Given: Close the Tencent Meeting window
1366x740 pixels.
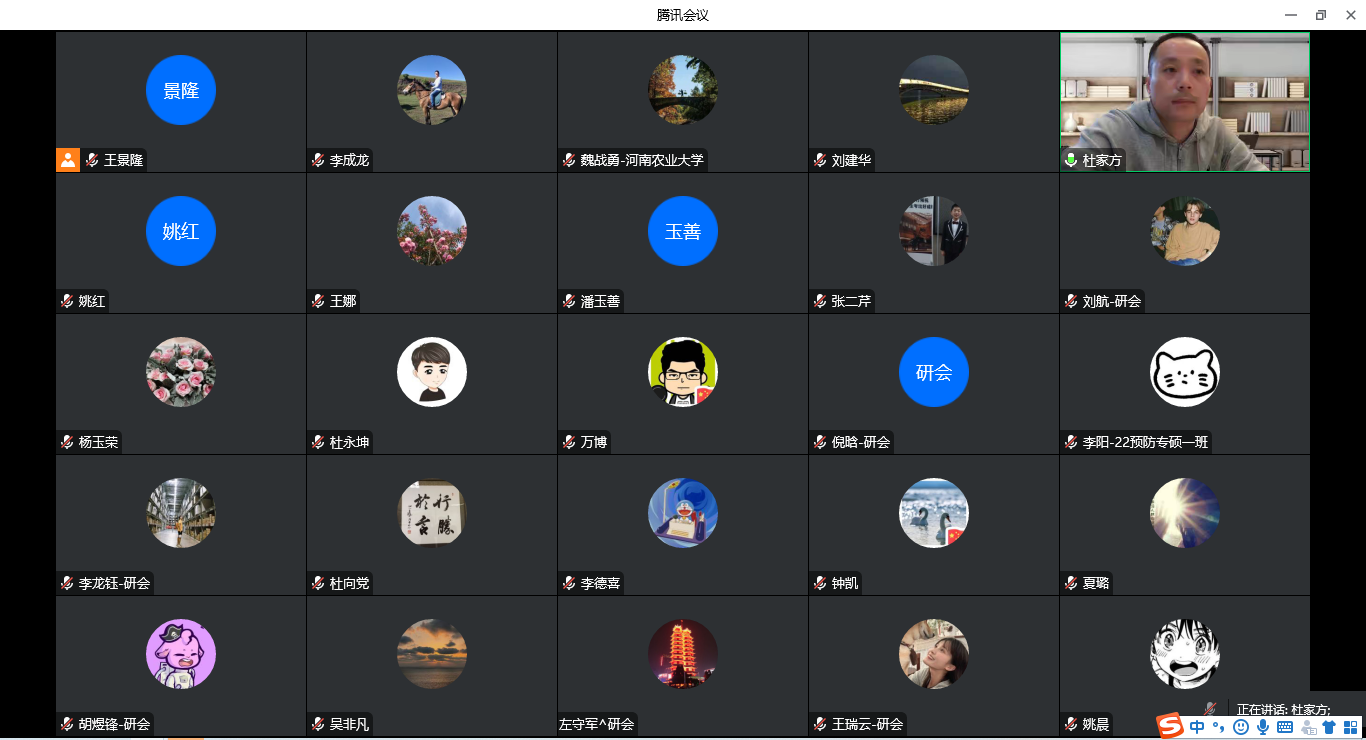Looking at the screenshot, I should point(1349,15).
